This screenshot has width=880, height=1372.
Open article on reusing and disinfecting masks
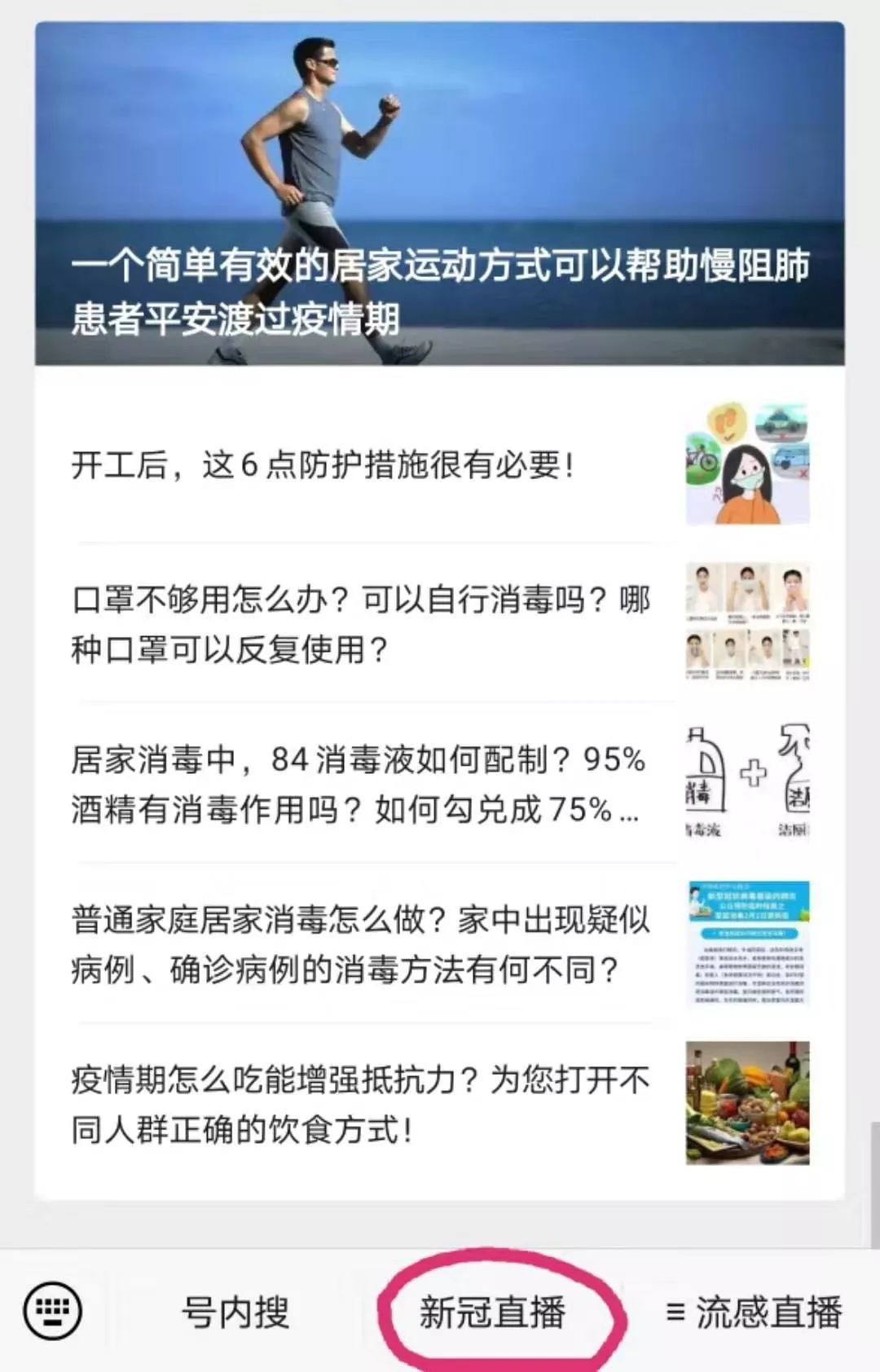pyautogui.click(x=360, y=624)
